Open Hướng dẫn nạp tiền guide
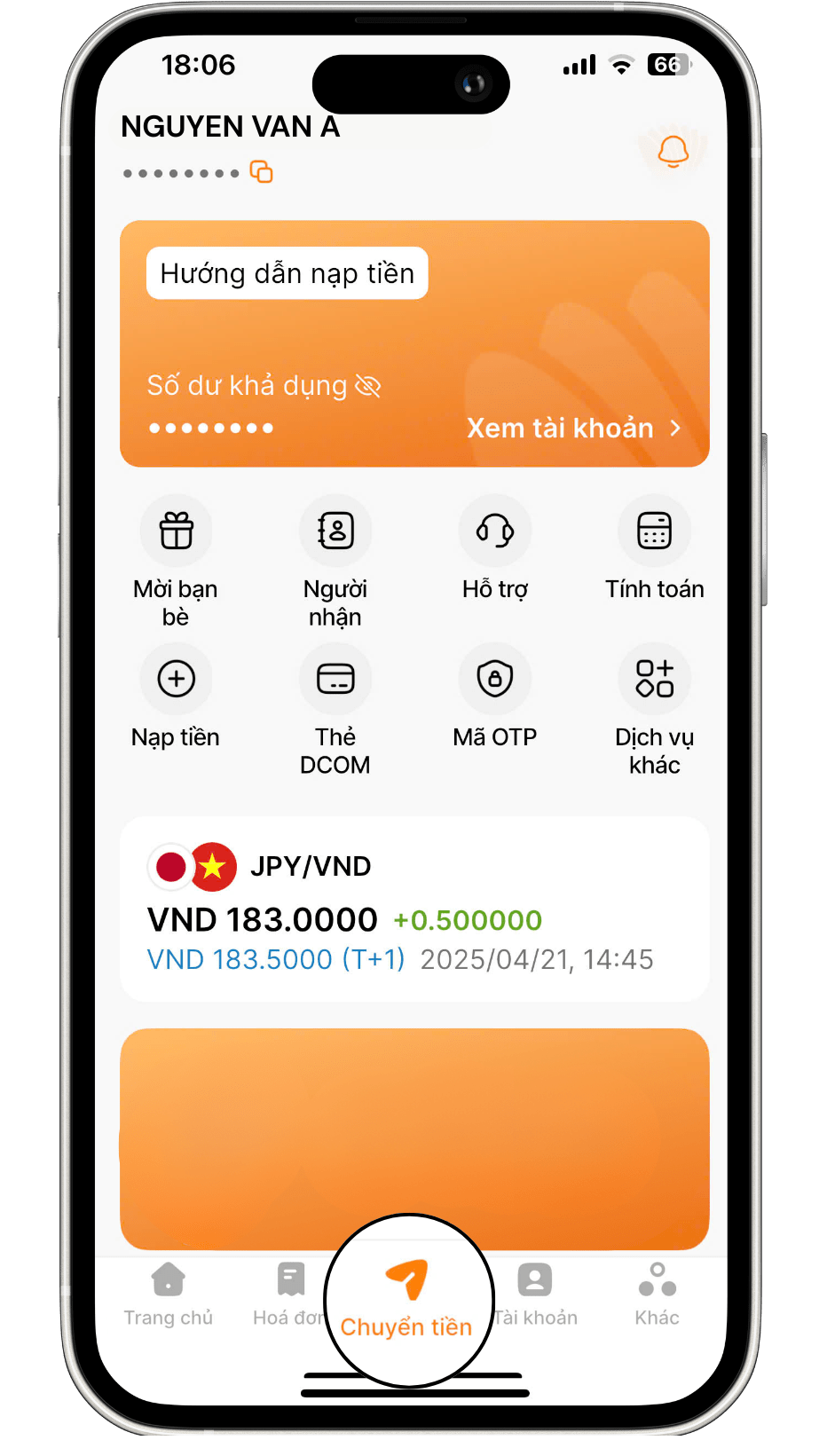Screen dimensions: 819x1456 pyautogui.click(x=287, y=273)
